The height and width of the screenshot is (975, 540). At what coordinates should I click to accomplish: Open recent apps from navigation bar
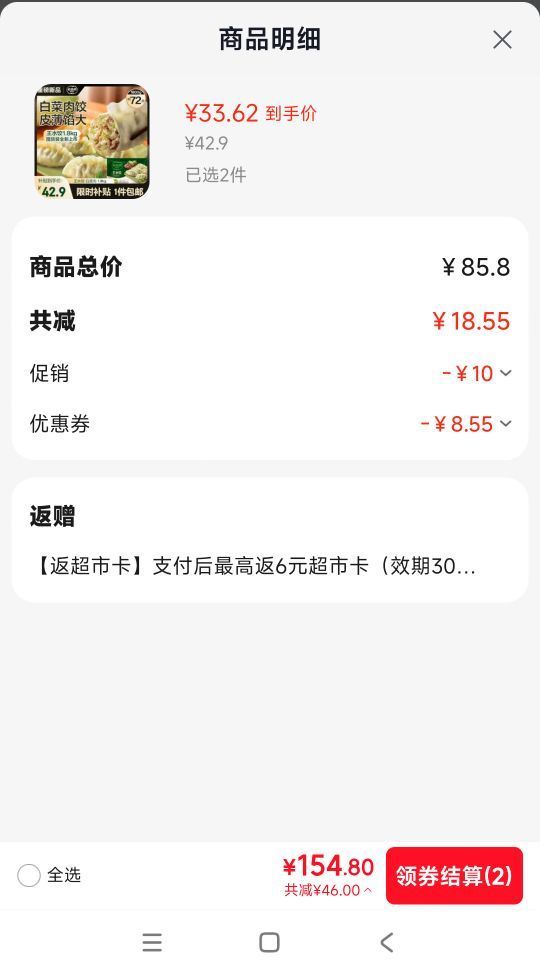click(x=152, y=943)
